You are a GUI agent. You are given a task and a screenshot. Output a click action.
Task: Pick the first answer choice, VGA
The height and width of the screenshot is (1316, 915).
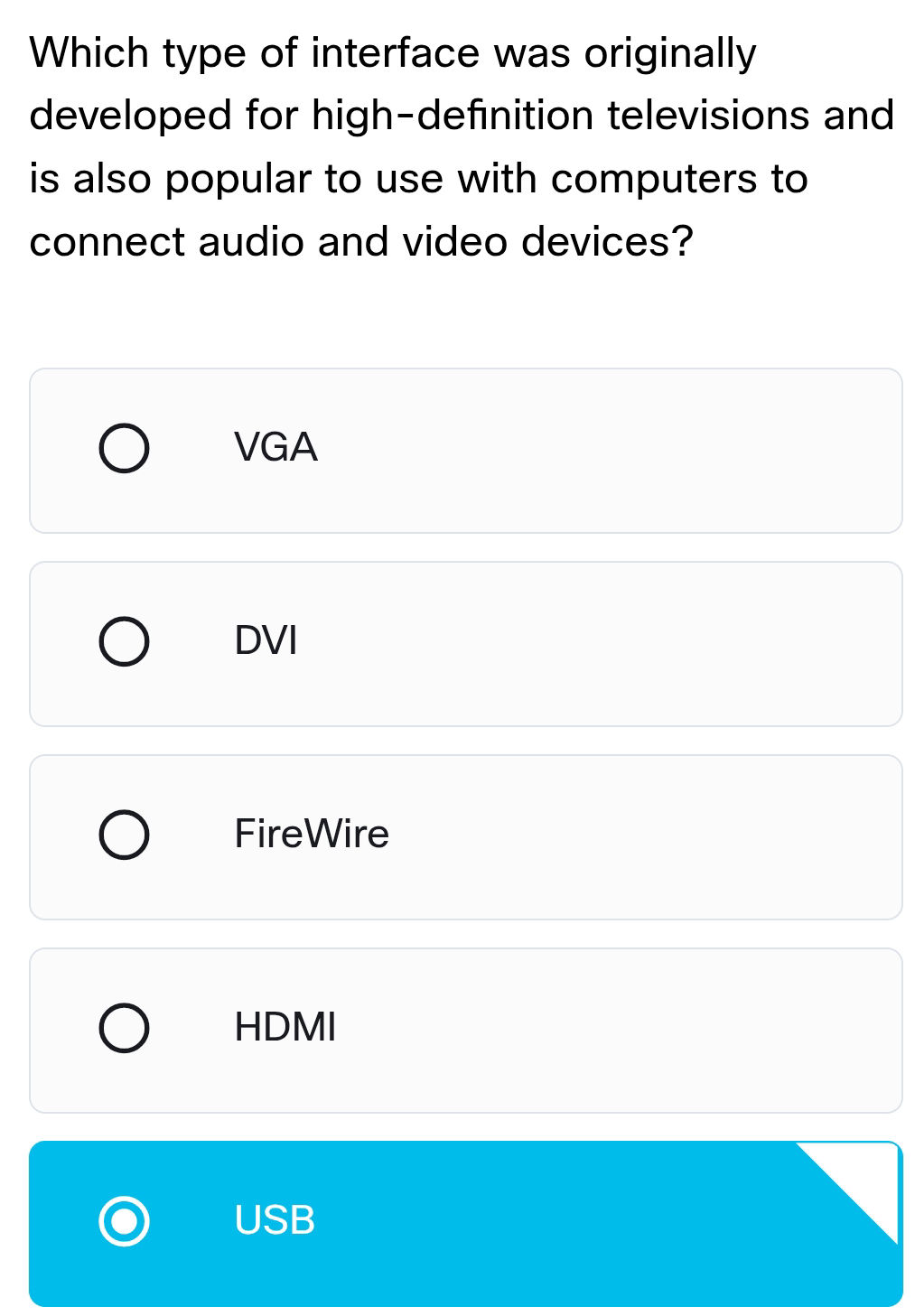pyautogui.click(x=466, y=449)
